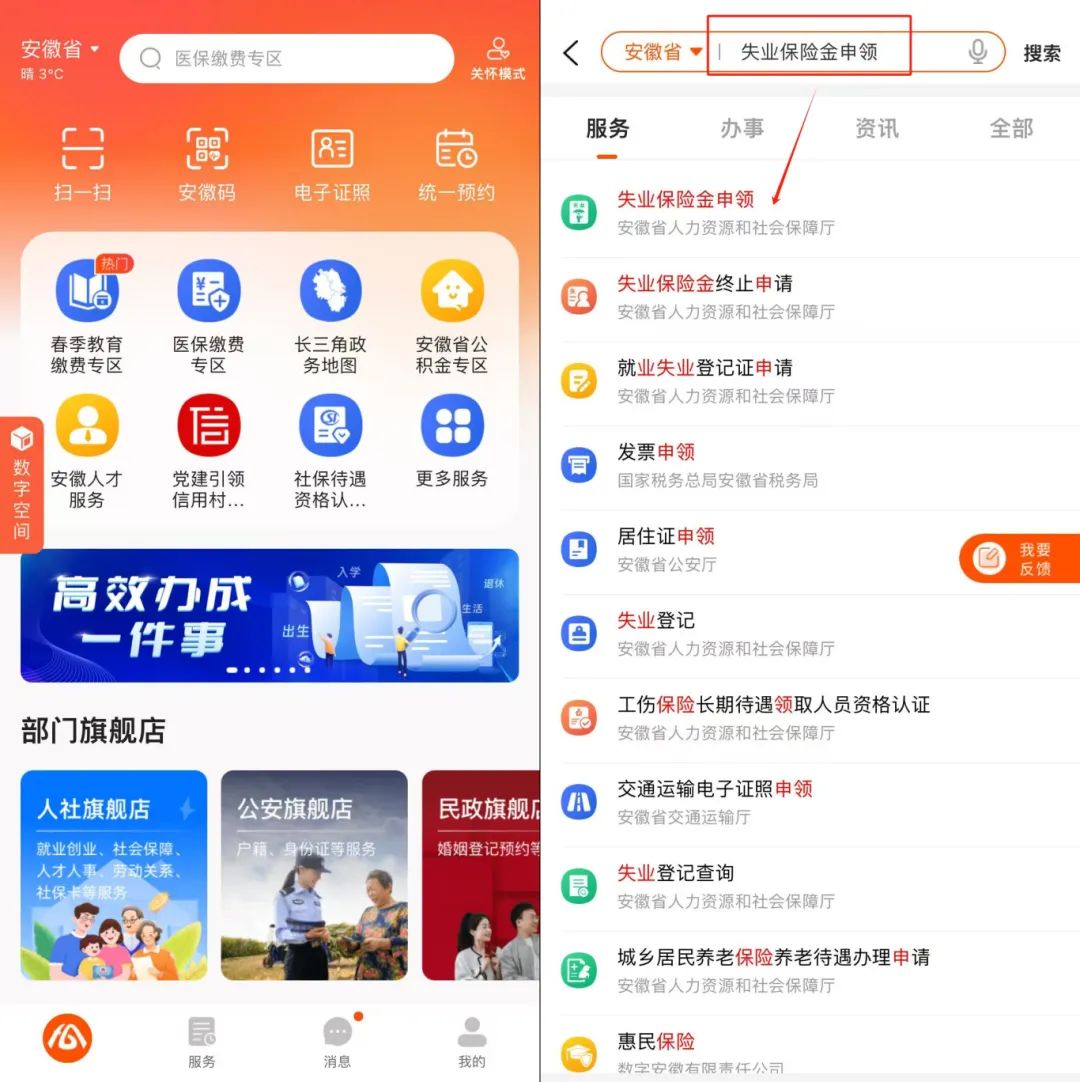Switch to the 资讯 results tab
Screen dimensions: 1080x1082
876,129
